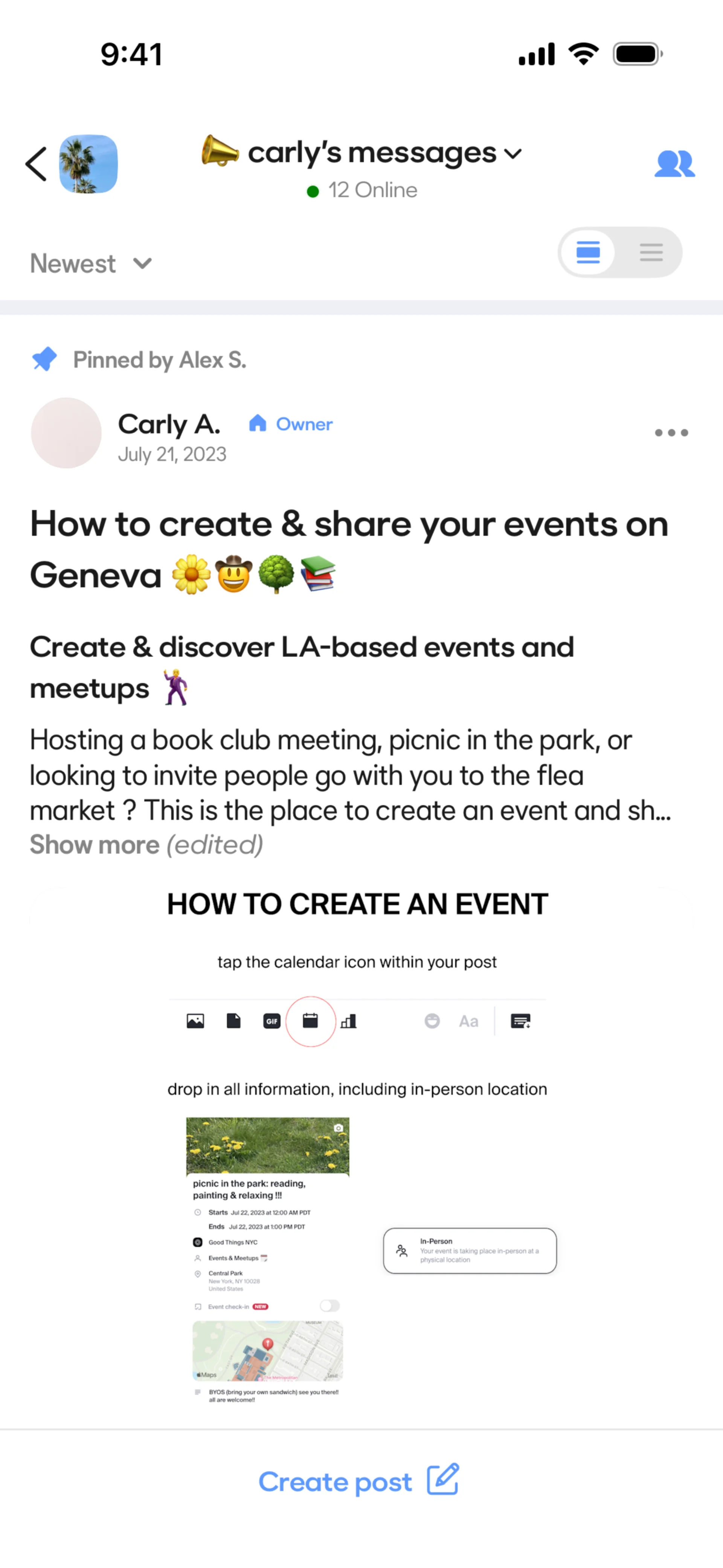Open Carly A.'s profile picture
Screen dimensions: 723x1568
coord(66,433)
